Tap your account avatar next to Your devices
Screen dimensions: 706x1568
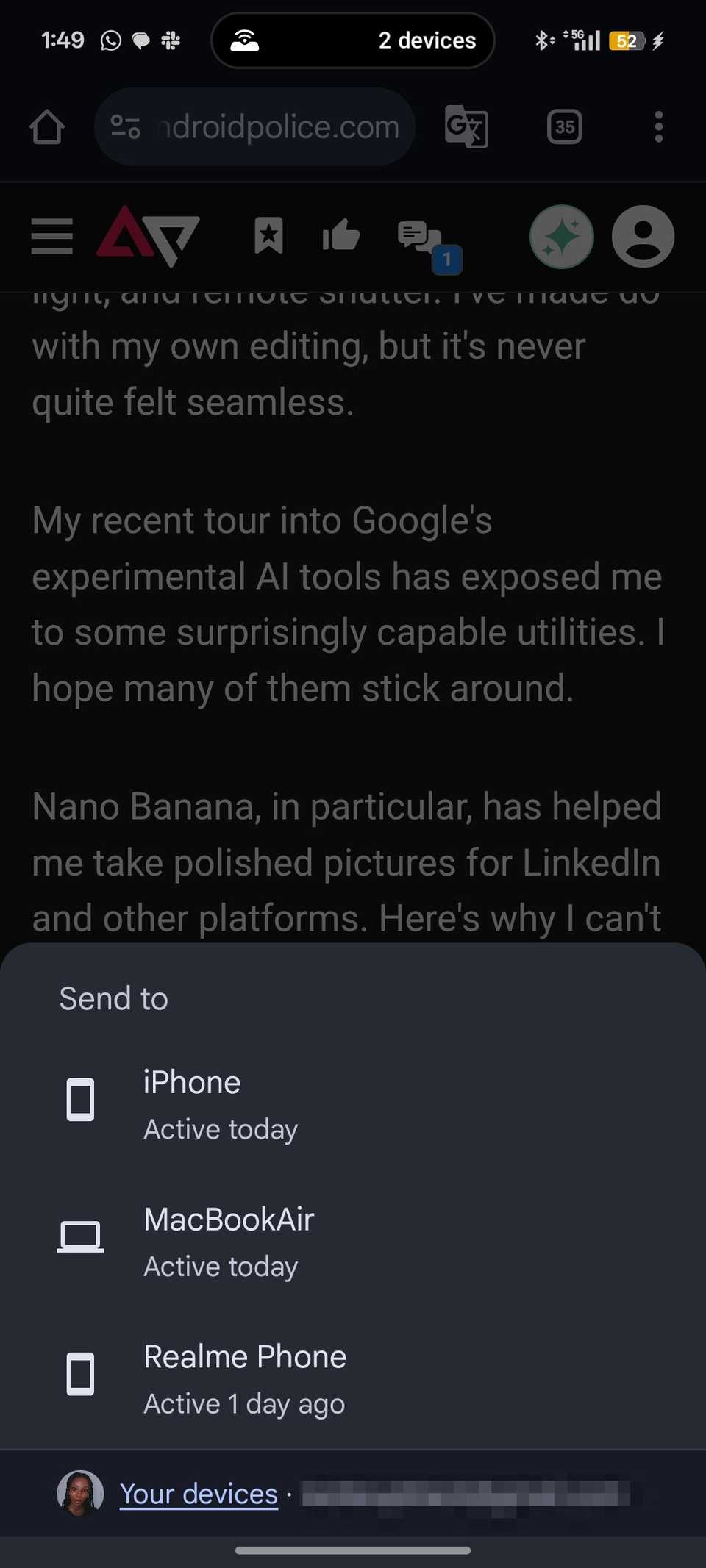point(79,1493)
